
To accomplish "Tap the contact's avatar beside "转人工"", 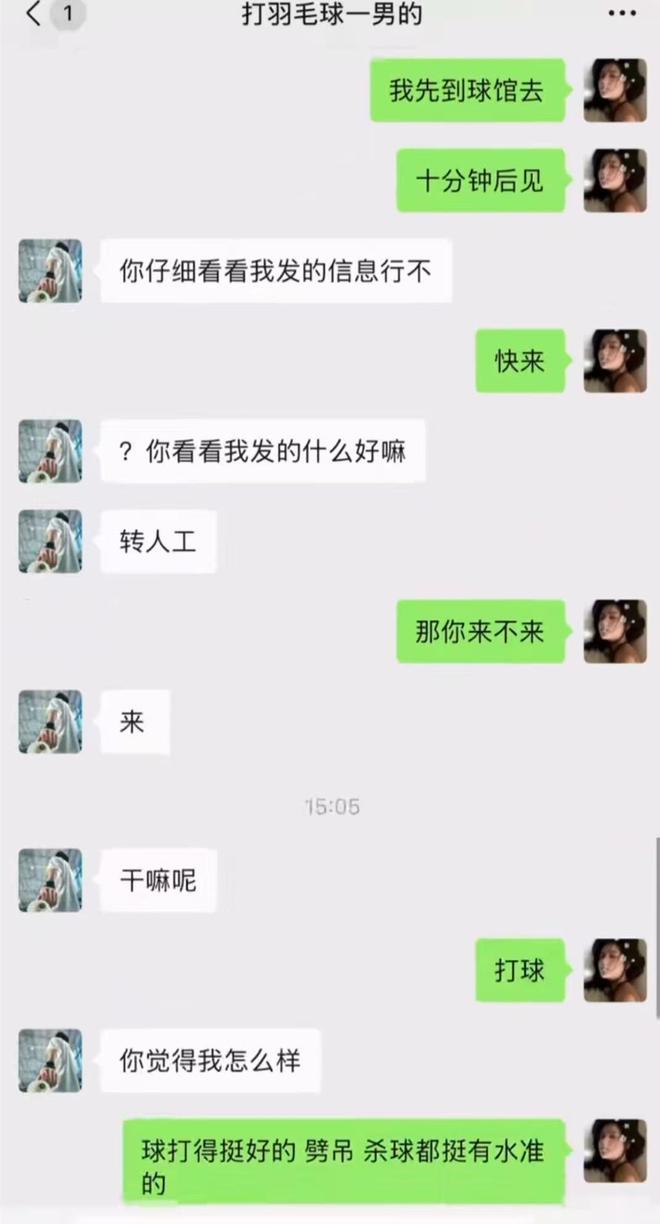I will (x=50, y=541).
